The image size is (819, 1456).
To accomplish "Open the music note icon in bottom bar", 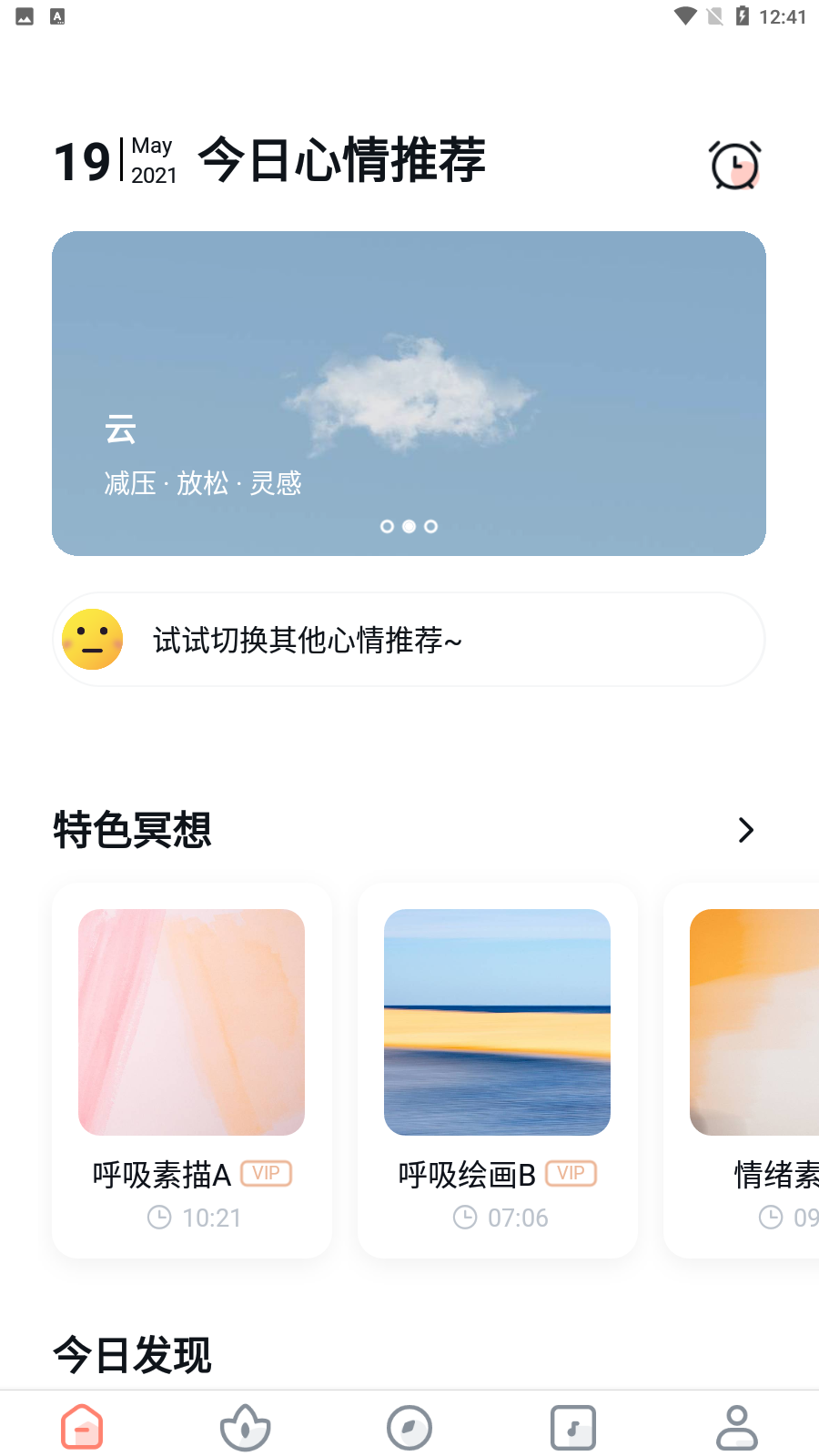I will (573, 1427).
